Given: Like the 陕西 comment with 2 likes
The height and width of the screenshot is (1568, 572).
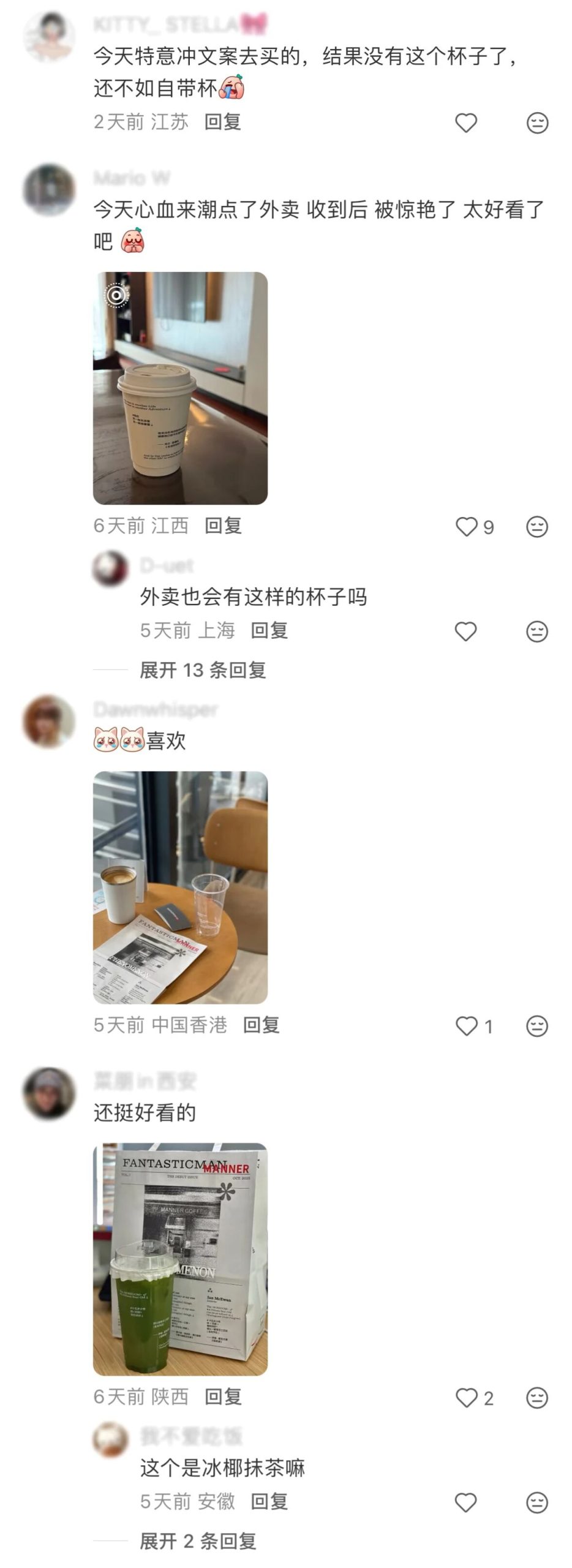Looking at the screenshot, I should (466, 1398).
